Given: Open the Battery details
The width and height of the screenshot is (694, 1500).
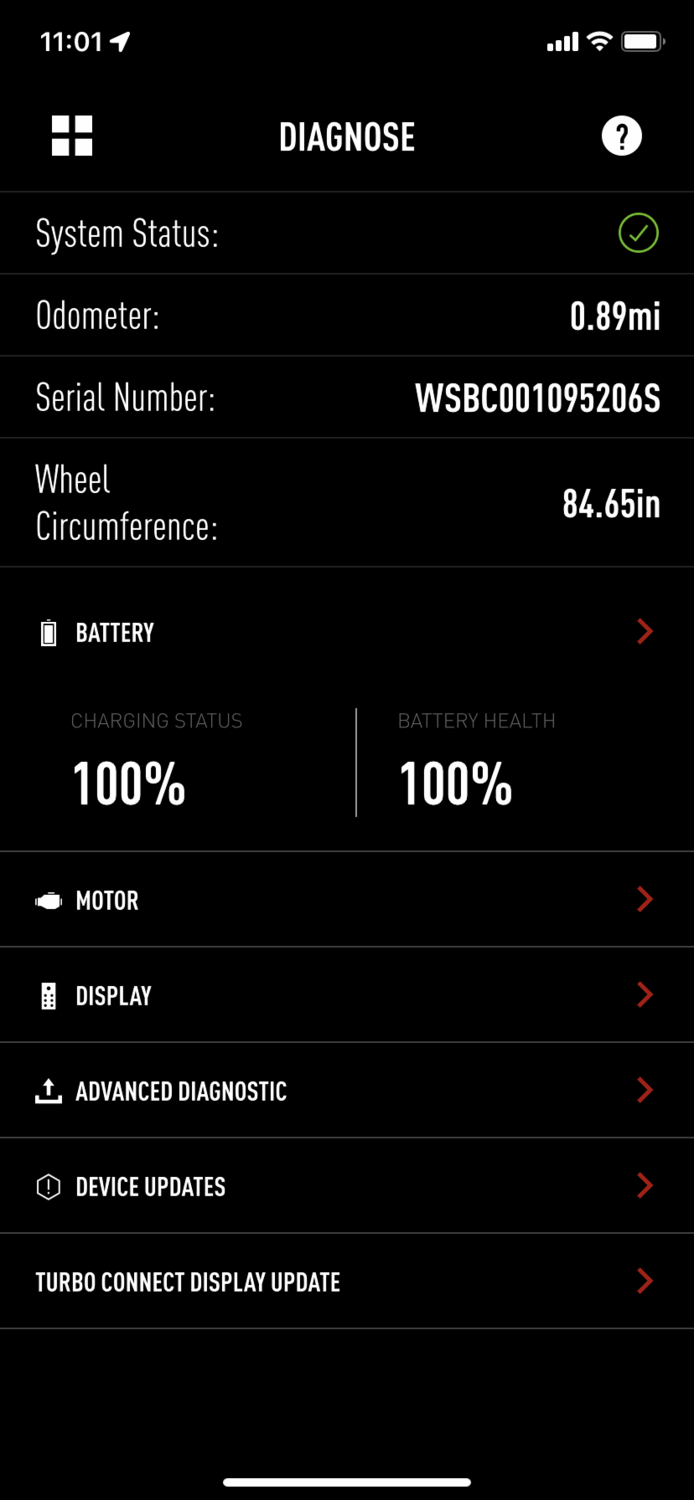Looking at the screenshot, I should pos(346,632).
